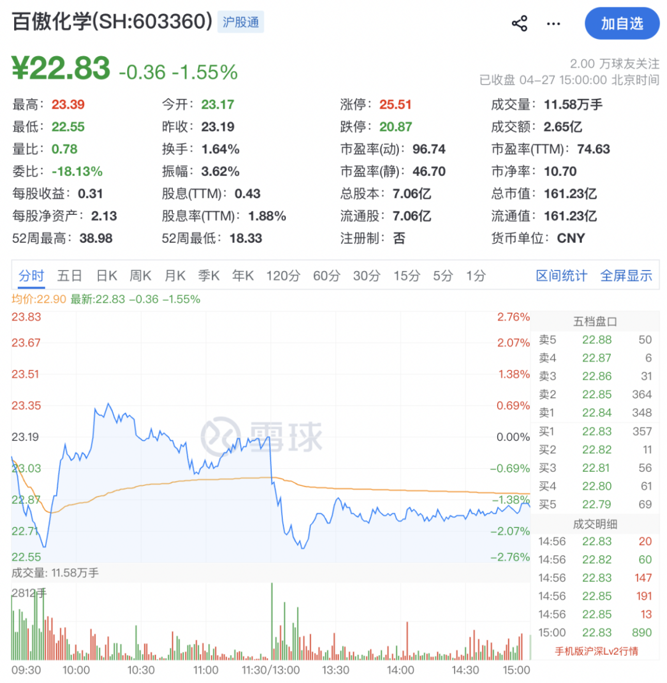Open the 1分 interval chart

[476, 276]
